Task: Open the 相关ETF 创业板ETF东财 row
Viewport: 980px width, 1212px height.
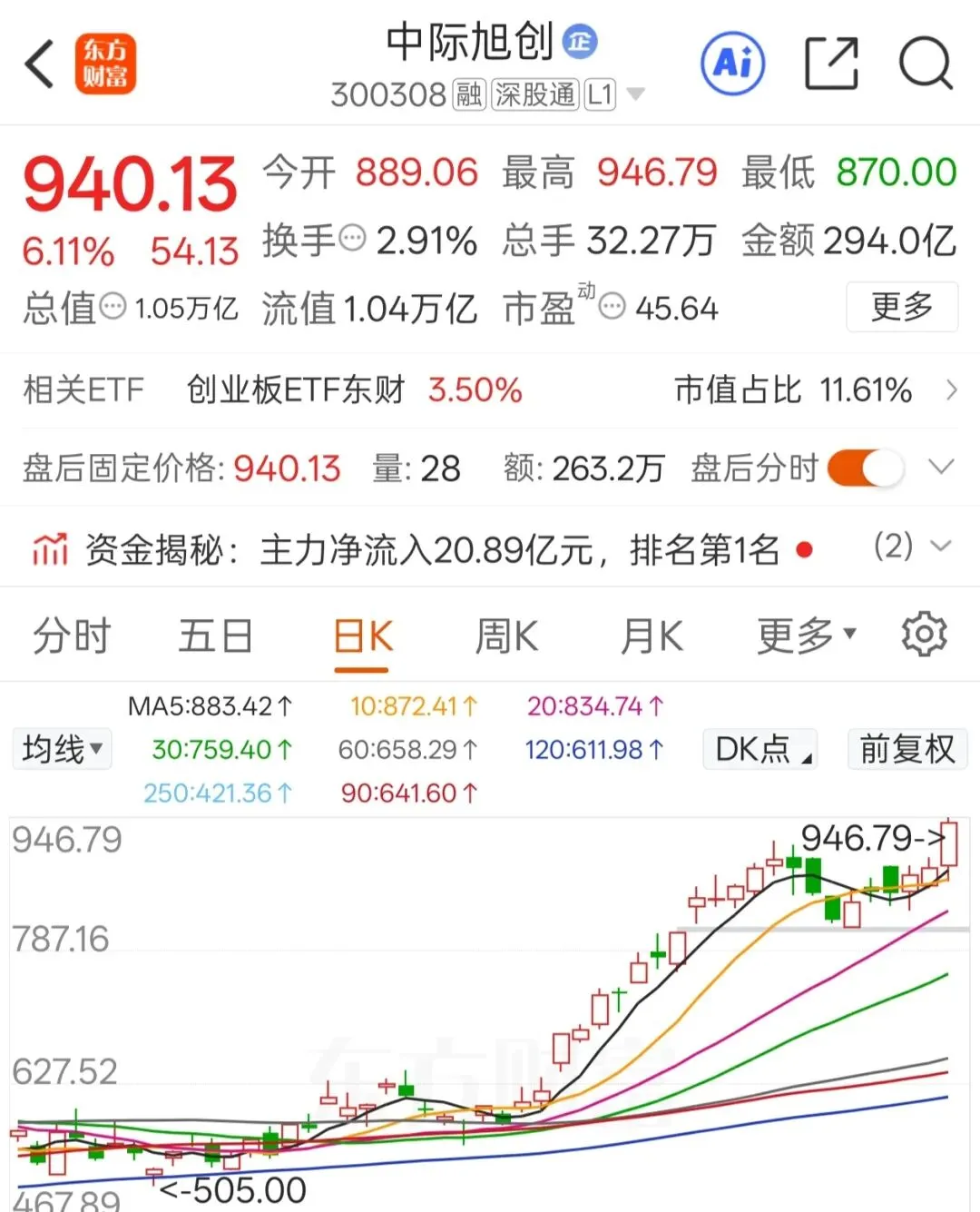Action: pyautogui.click(x=490, y=390)
